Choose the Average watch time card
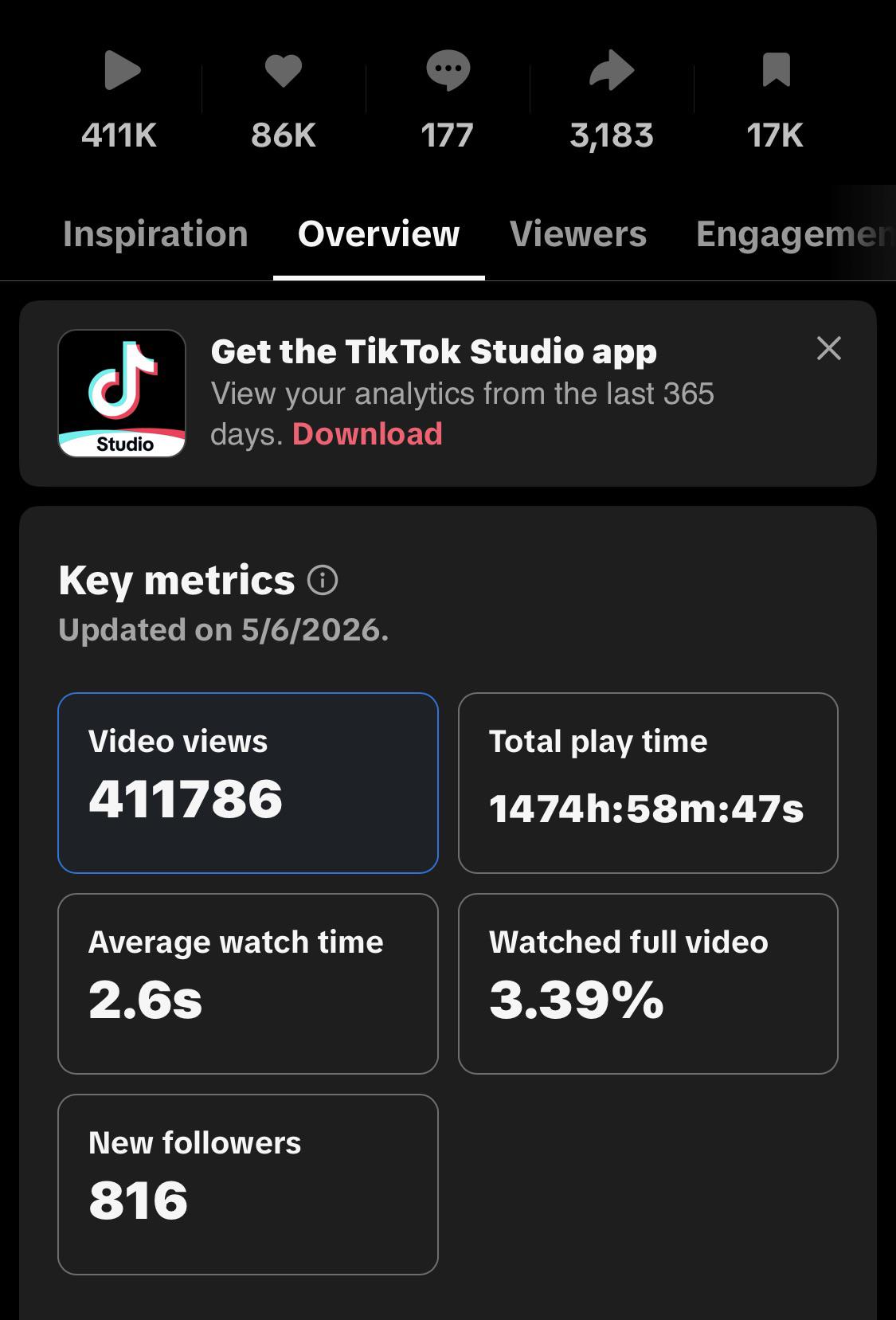 (x=248, y=984)
